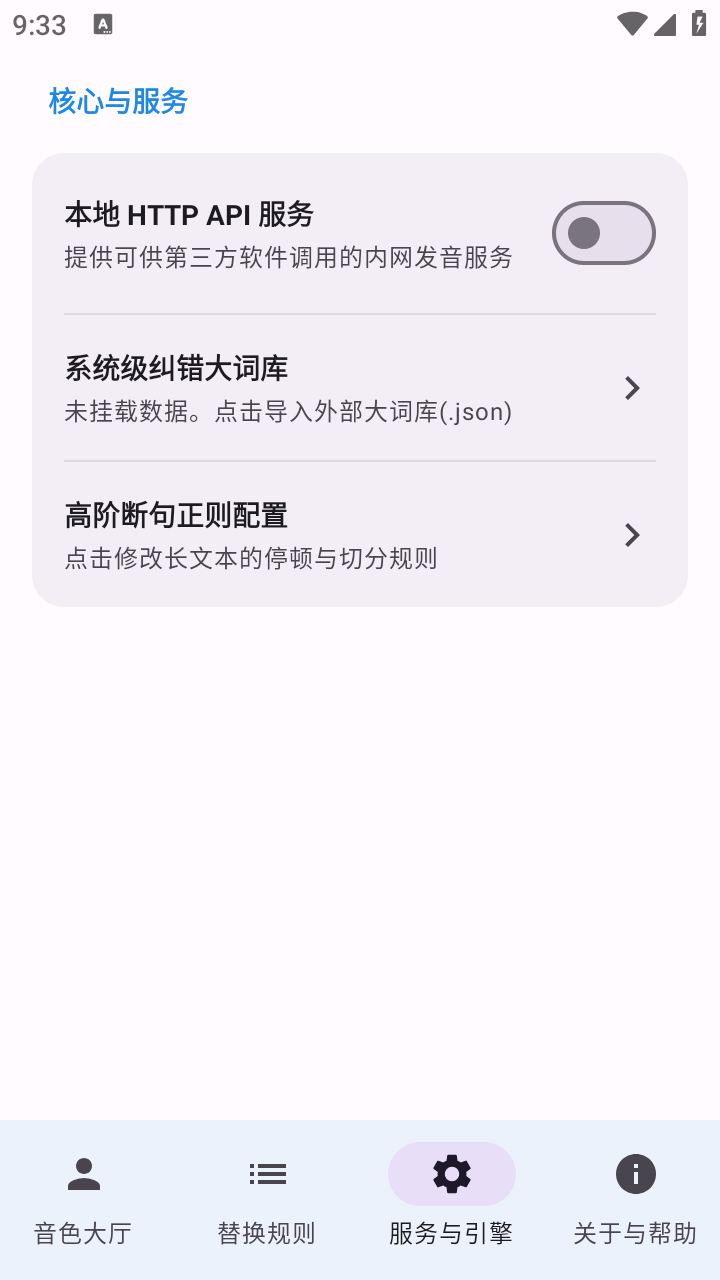Viewport: 720px width, 1280px height.
Task: Tap the switch next to 提供可供第三方软件调用 text
Action: 603,232
